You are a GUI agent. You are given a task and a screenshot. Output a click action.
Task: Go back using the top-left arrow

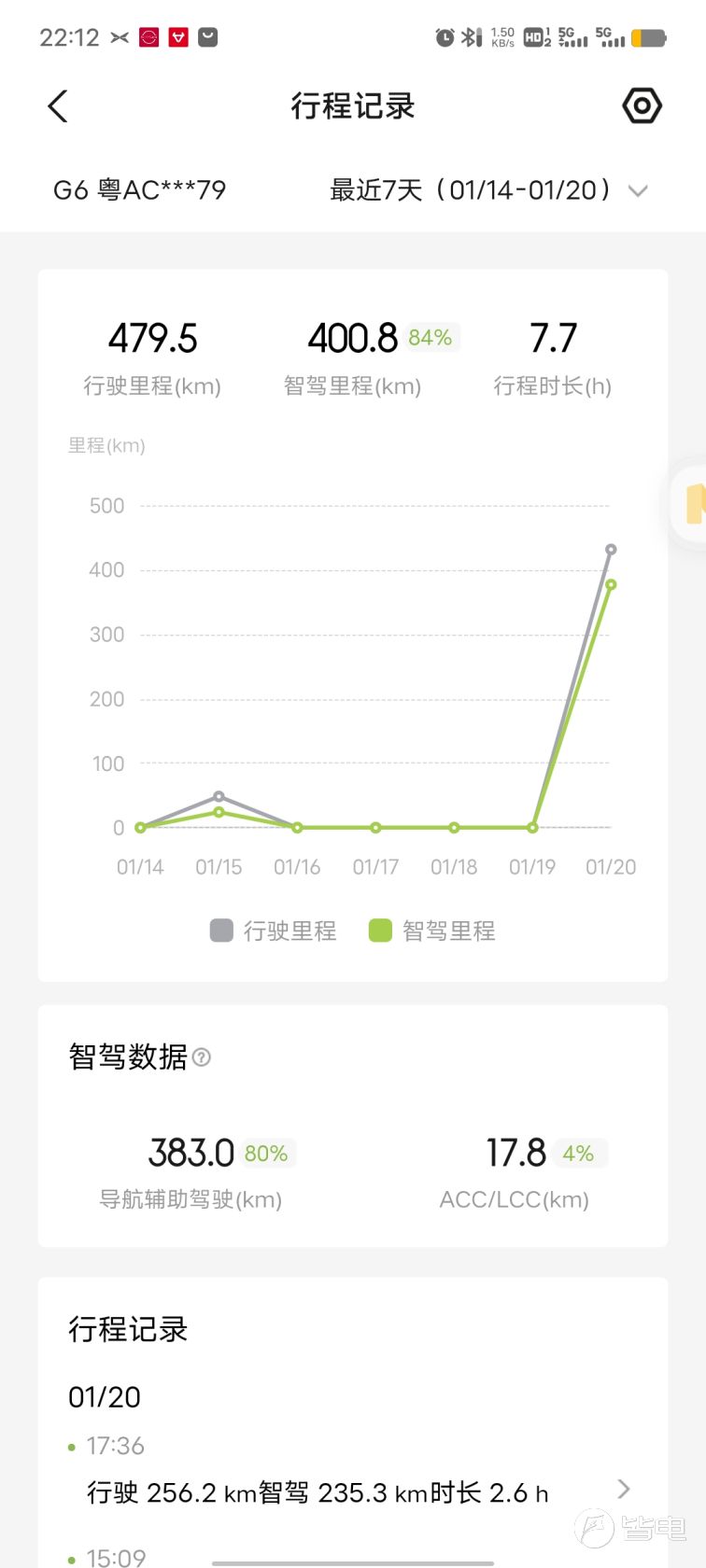tap(58, 106)
